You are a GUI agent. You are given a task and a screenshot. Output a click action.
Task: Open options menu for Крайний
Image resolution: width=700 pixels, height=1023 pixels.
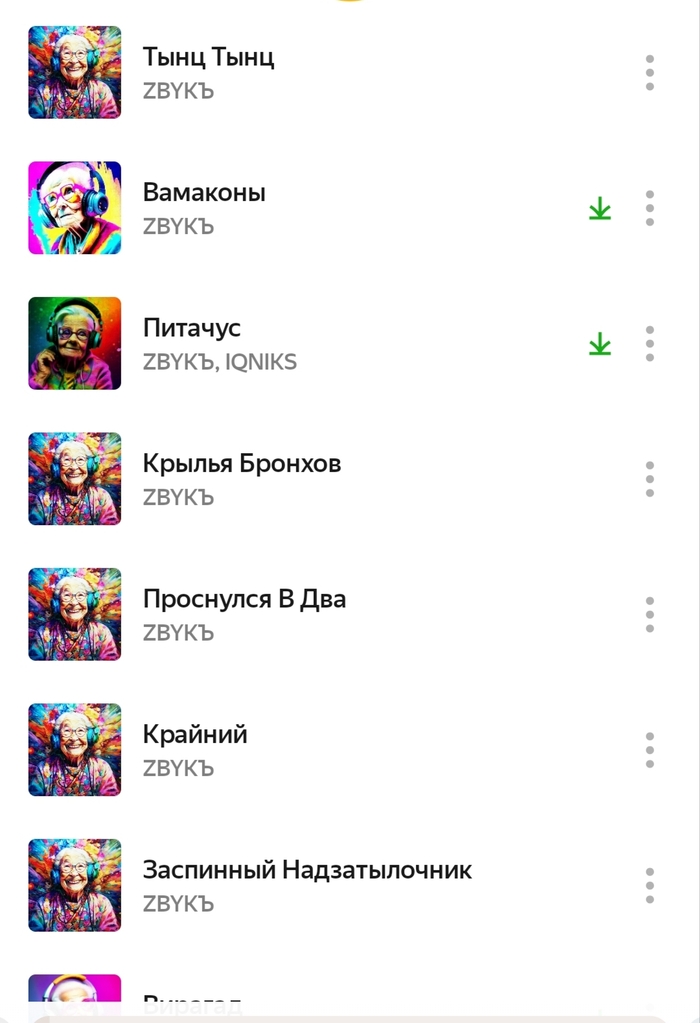650,750
